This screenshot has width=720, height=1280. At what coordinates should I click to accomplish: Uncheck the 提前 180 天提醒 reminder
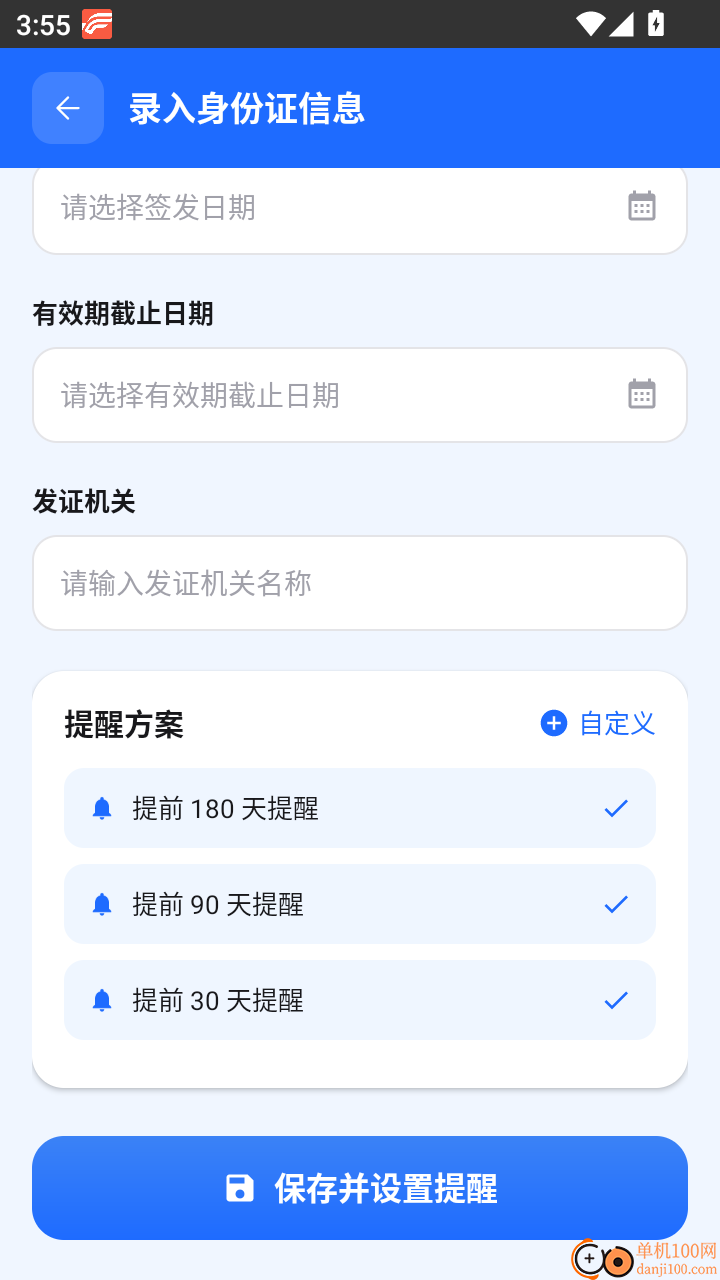(x=618, y=808)
